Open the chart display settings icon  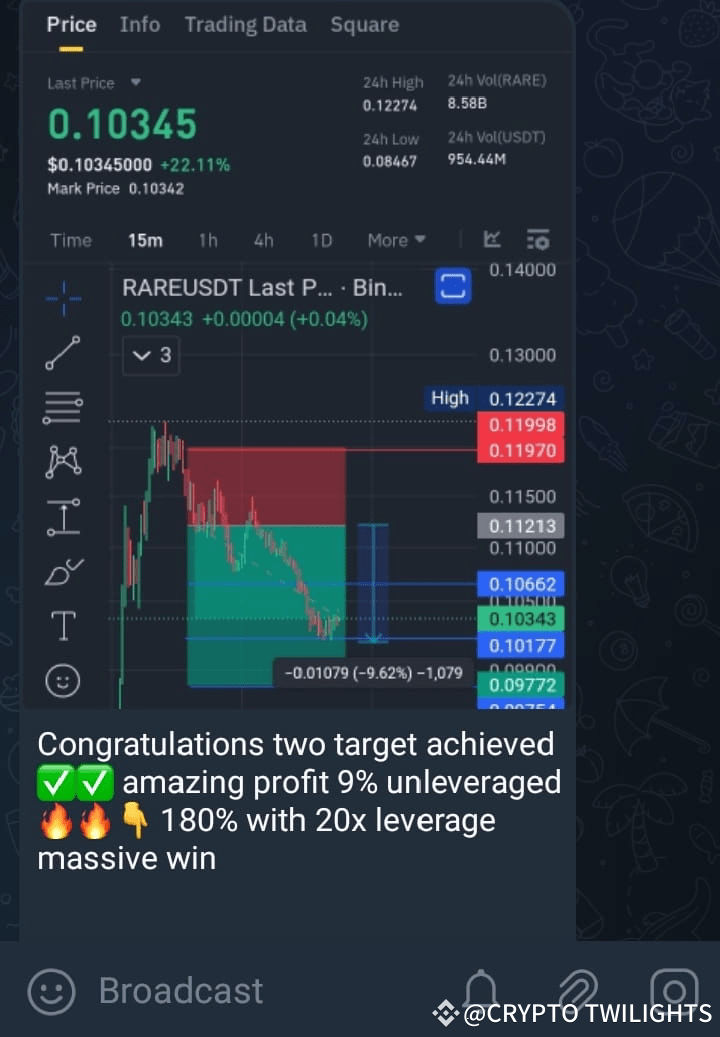point(538,240)
